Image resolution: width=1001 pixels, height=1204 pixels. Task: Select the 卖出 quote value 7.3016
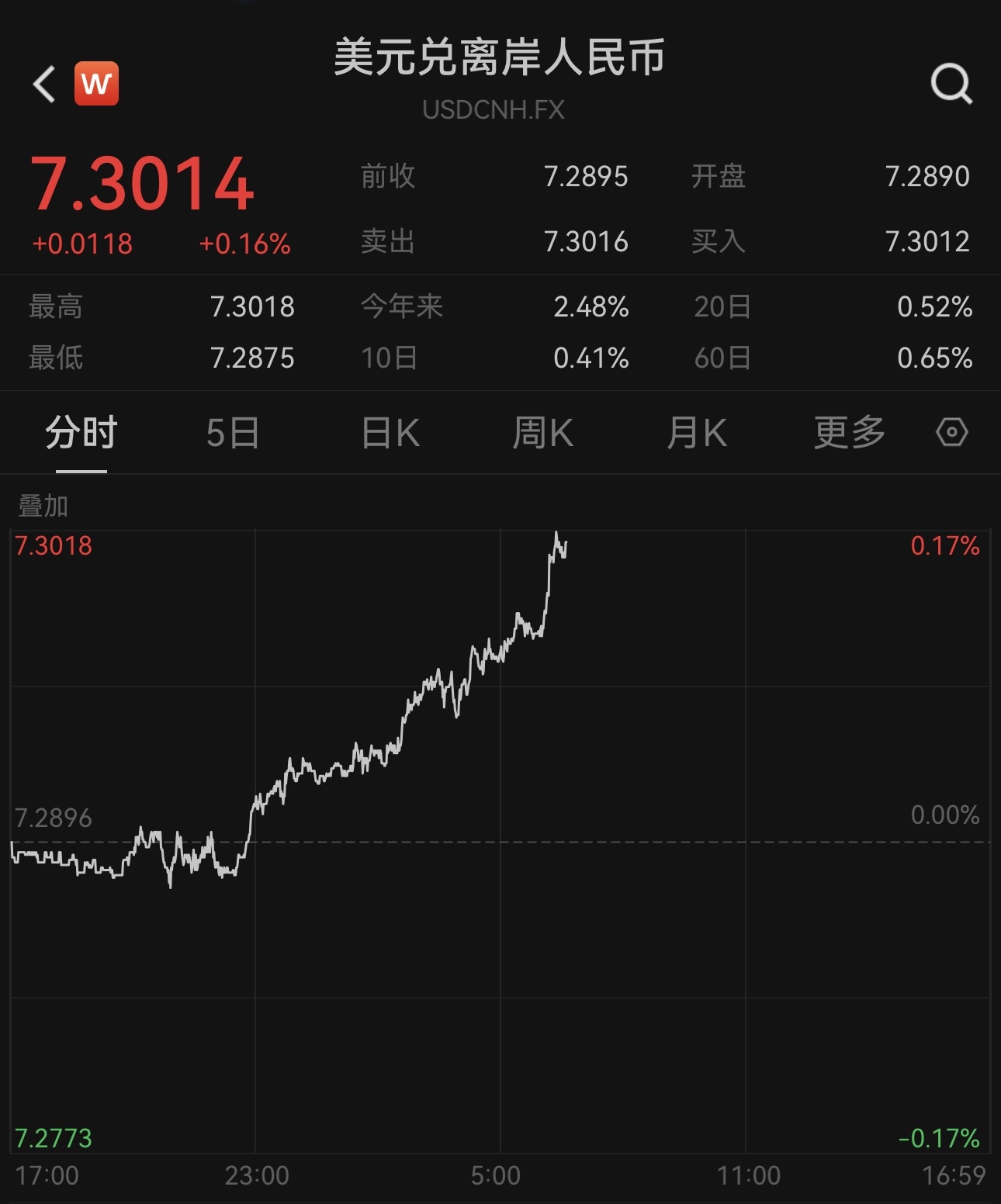(587, 242)
